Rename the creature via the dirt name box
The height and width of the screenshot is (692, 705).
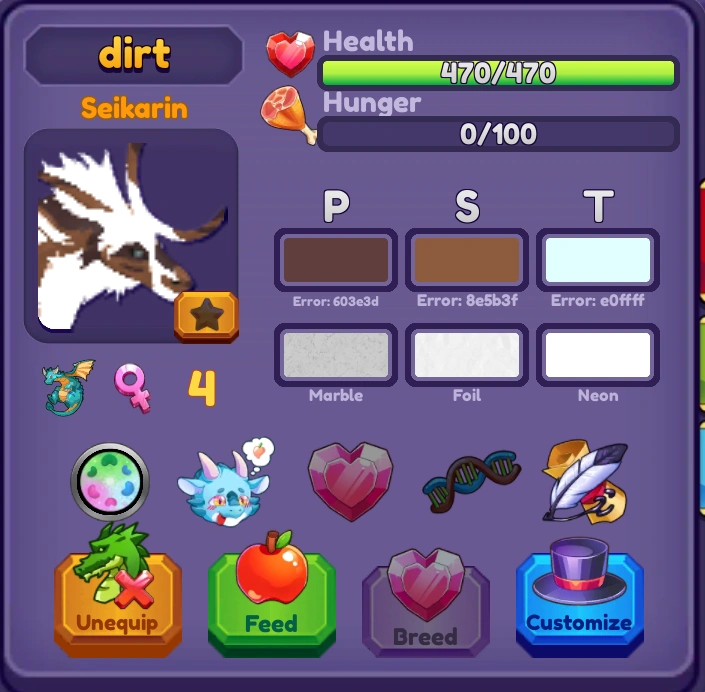pyautogui.click(x=133, y=55)
